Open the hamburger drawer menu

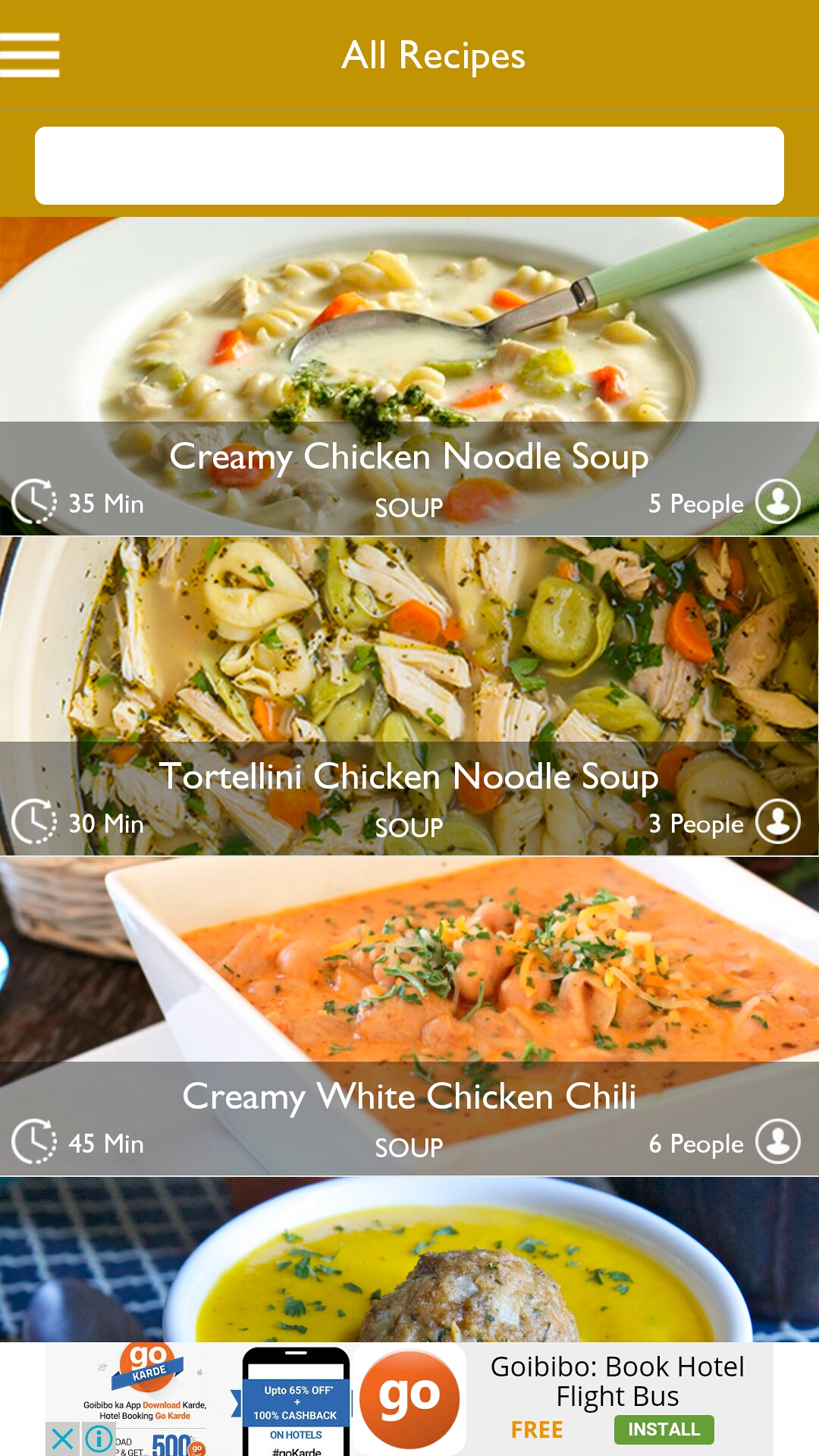tap(30, 55)
